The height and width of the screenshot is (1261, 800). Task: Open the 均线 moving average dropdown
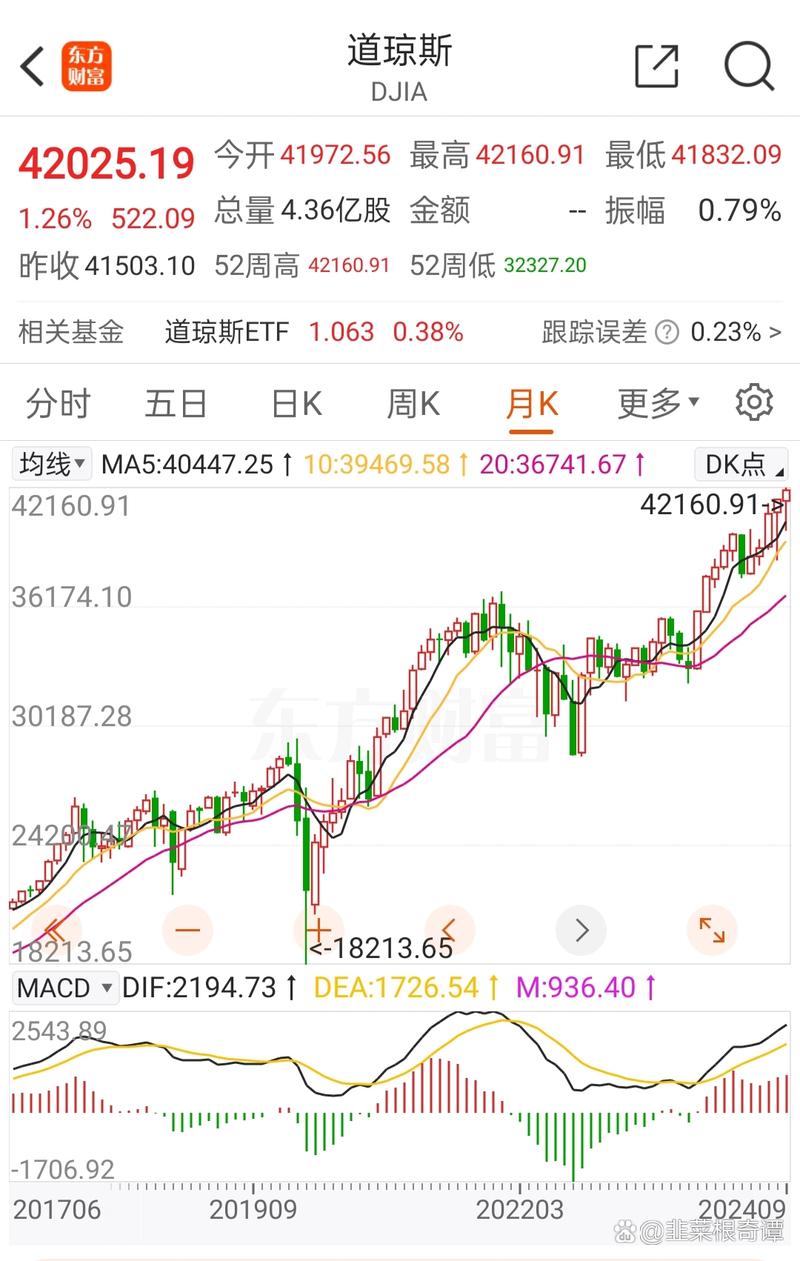pos(51,464)
